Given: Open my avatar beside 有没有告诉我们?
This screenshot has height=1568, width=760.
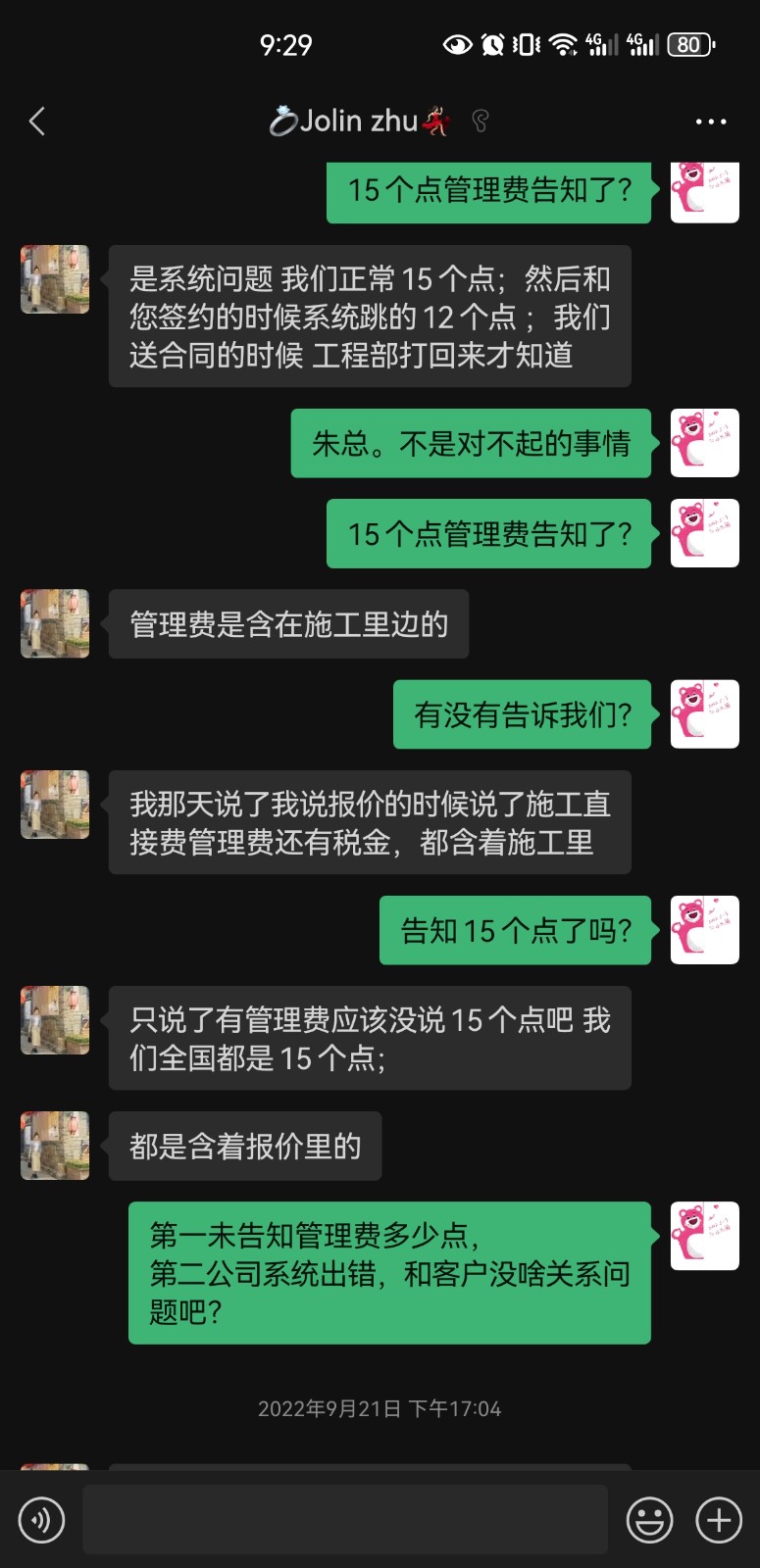Looking at the screenshot, I should tap(704, 714).
